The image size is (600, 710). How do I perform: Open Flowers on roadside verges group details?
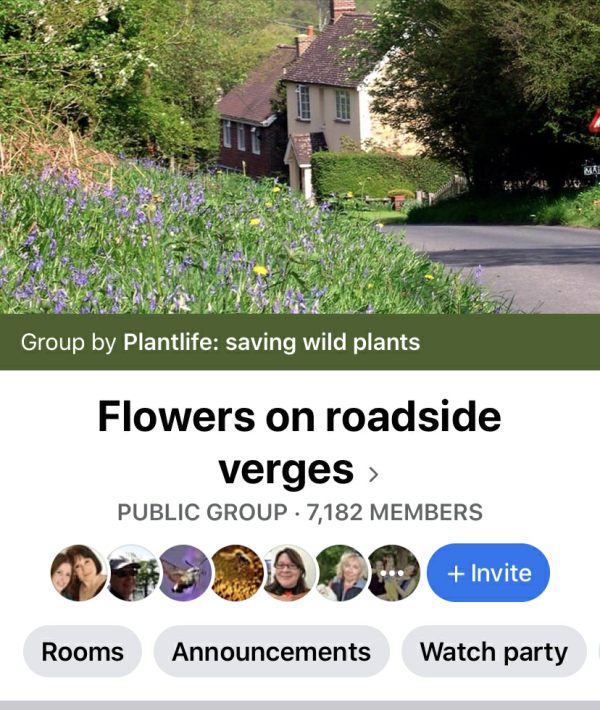pyautogui.click(x=299, y=442)
